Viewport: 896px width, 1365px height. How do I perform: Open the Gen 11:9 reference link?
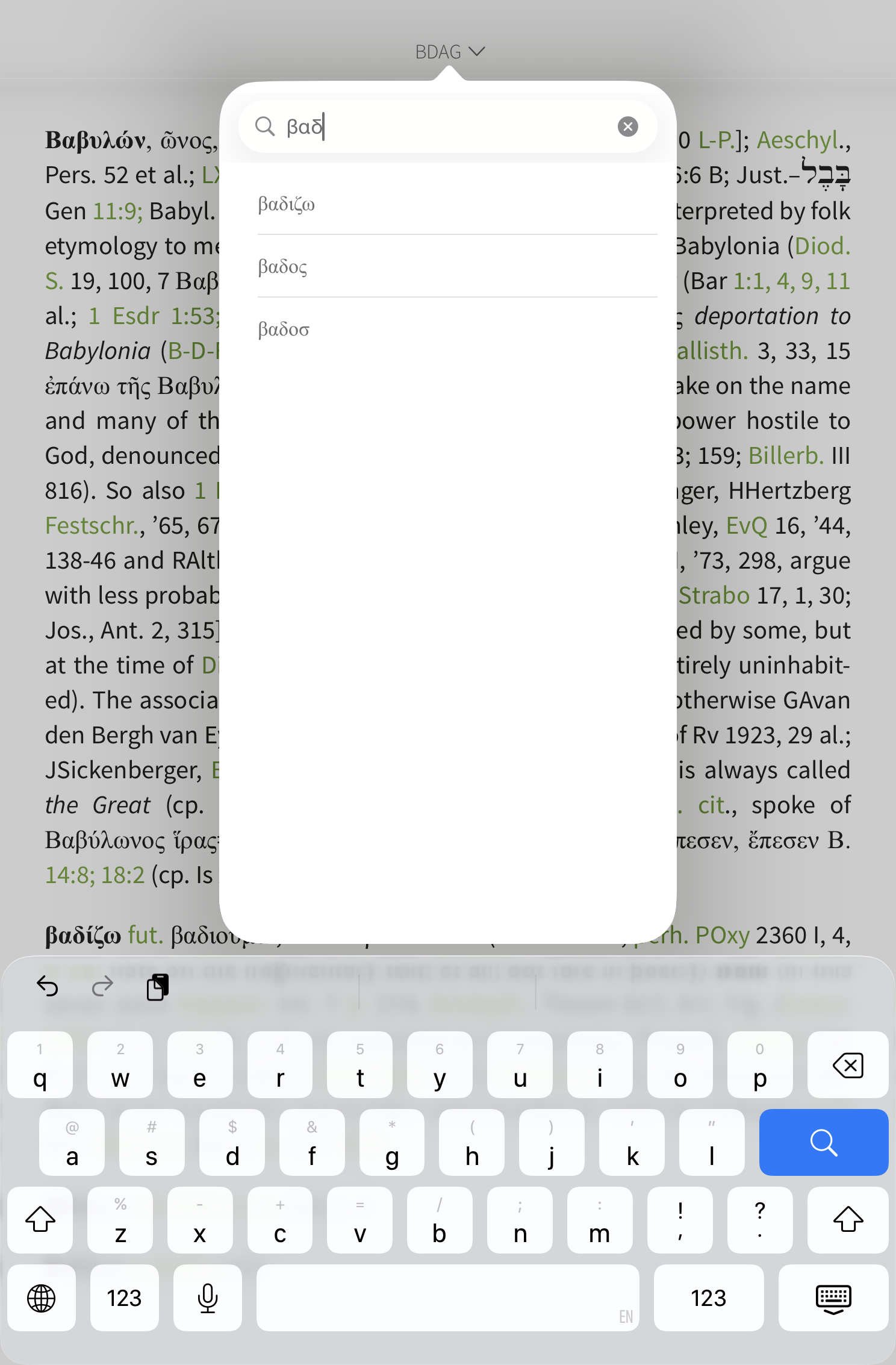117,211
